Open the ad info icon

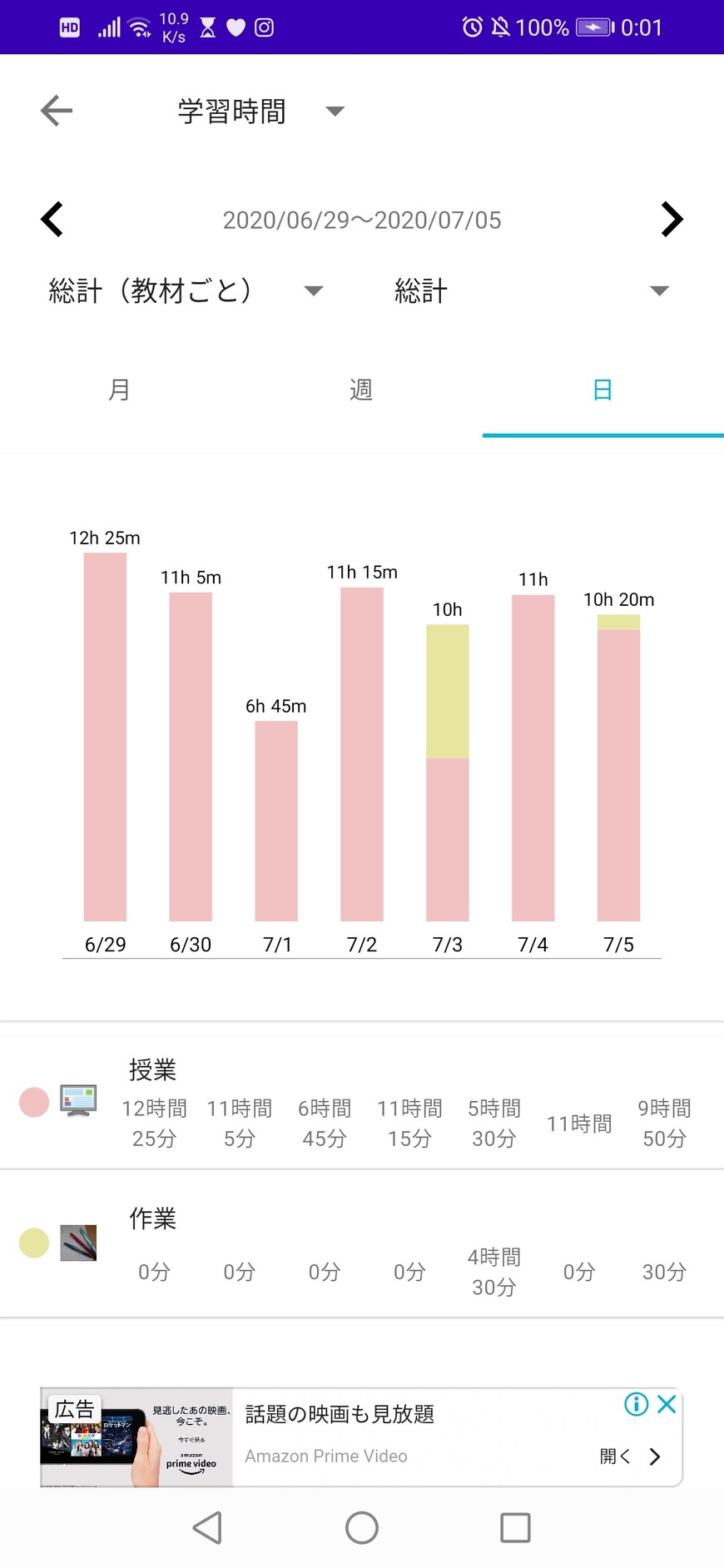pyautogui.click(x=636, y=1405)
